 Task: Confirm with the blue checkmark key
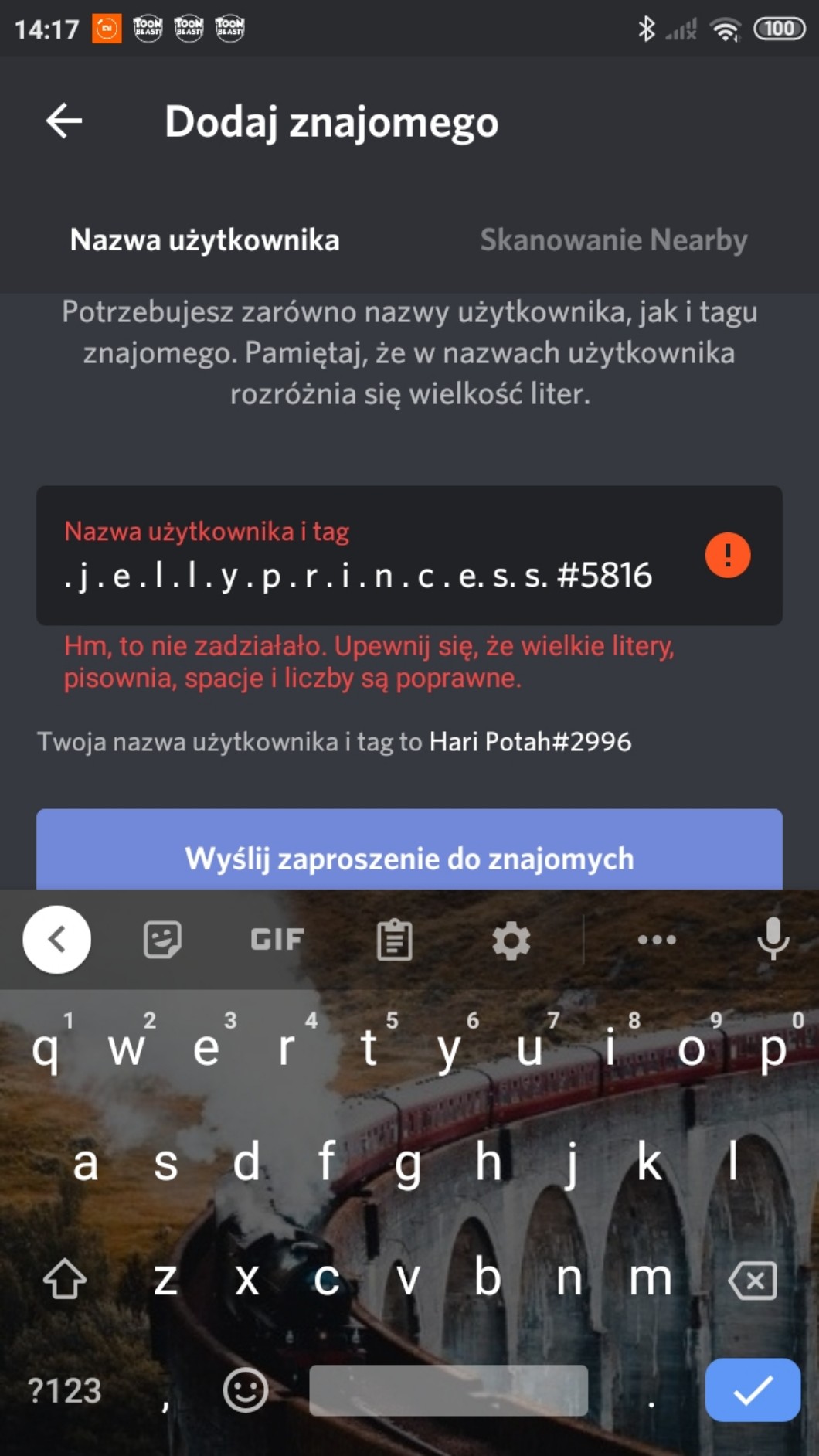752,1390
